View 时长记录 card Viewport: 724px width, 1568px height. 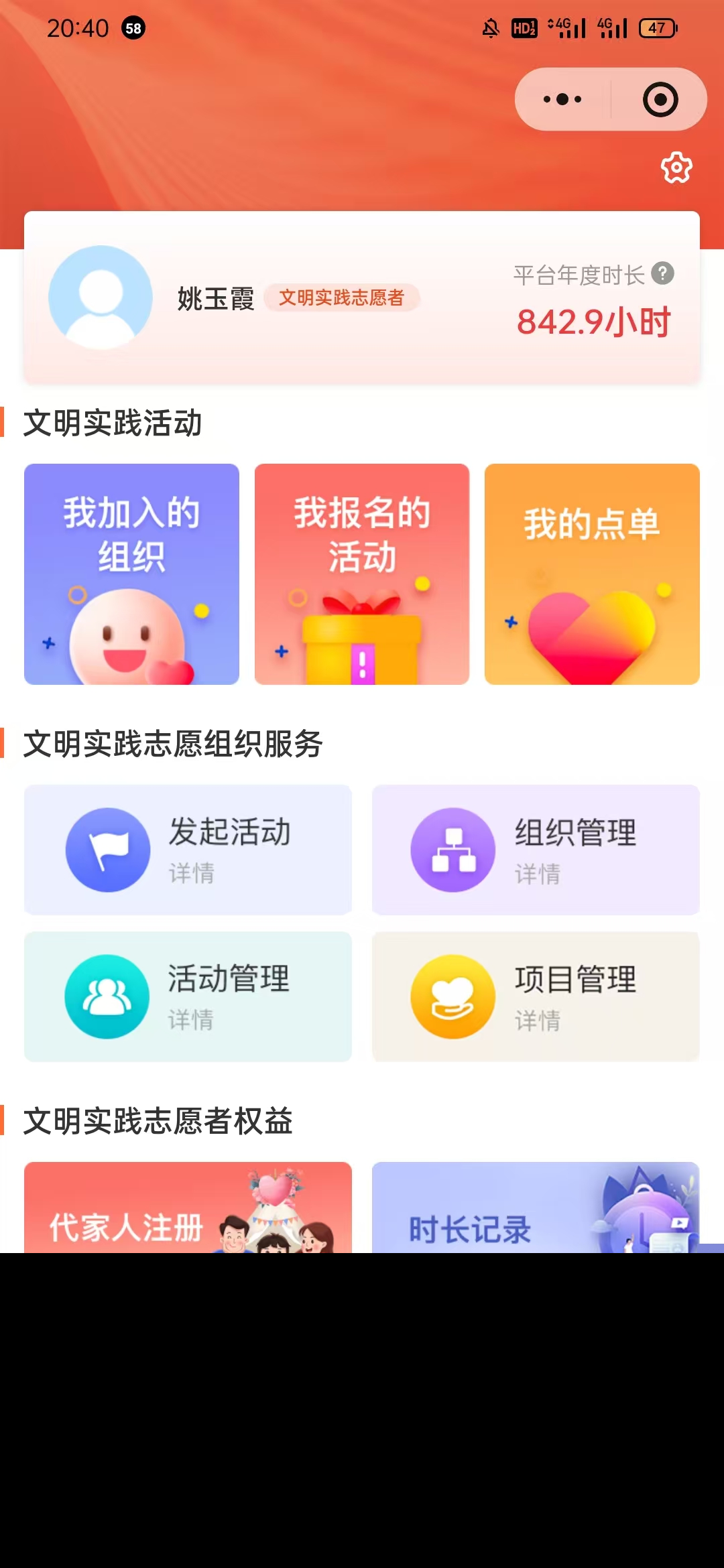536,1210
